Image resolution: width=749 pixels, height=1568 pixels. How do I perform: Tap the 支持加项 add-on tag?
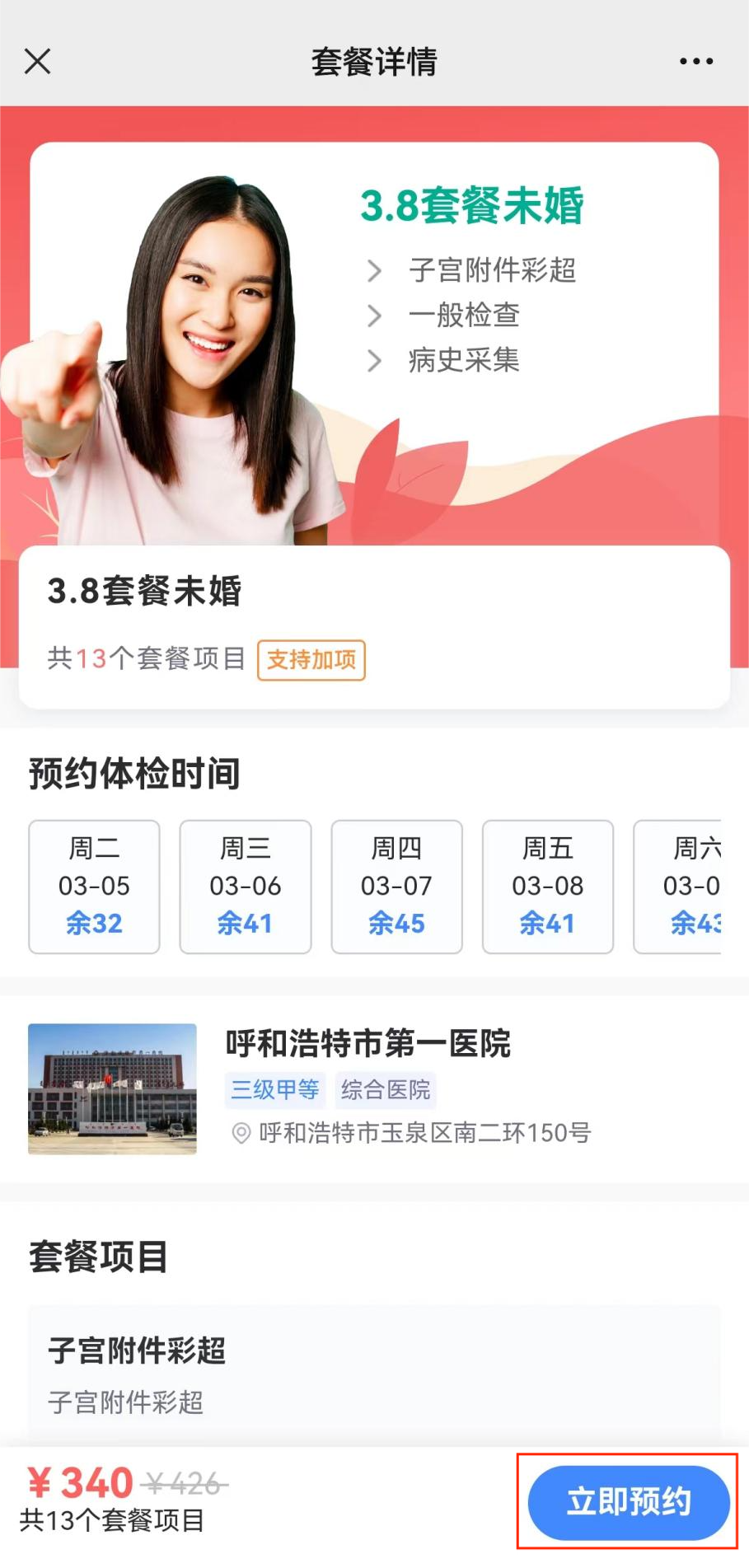[x=311, y=660]
